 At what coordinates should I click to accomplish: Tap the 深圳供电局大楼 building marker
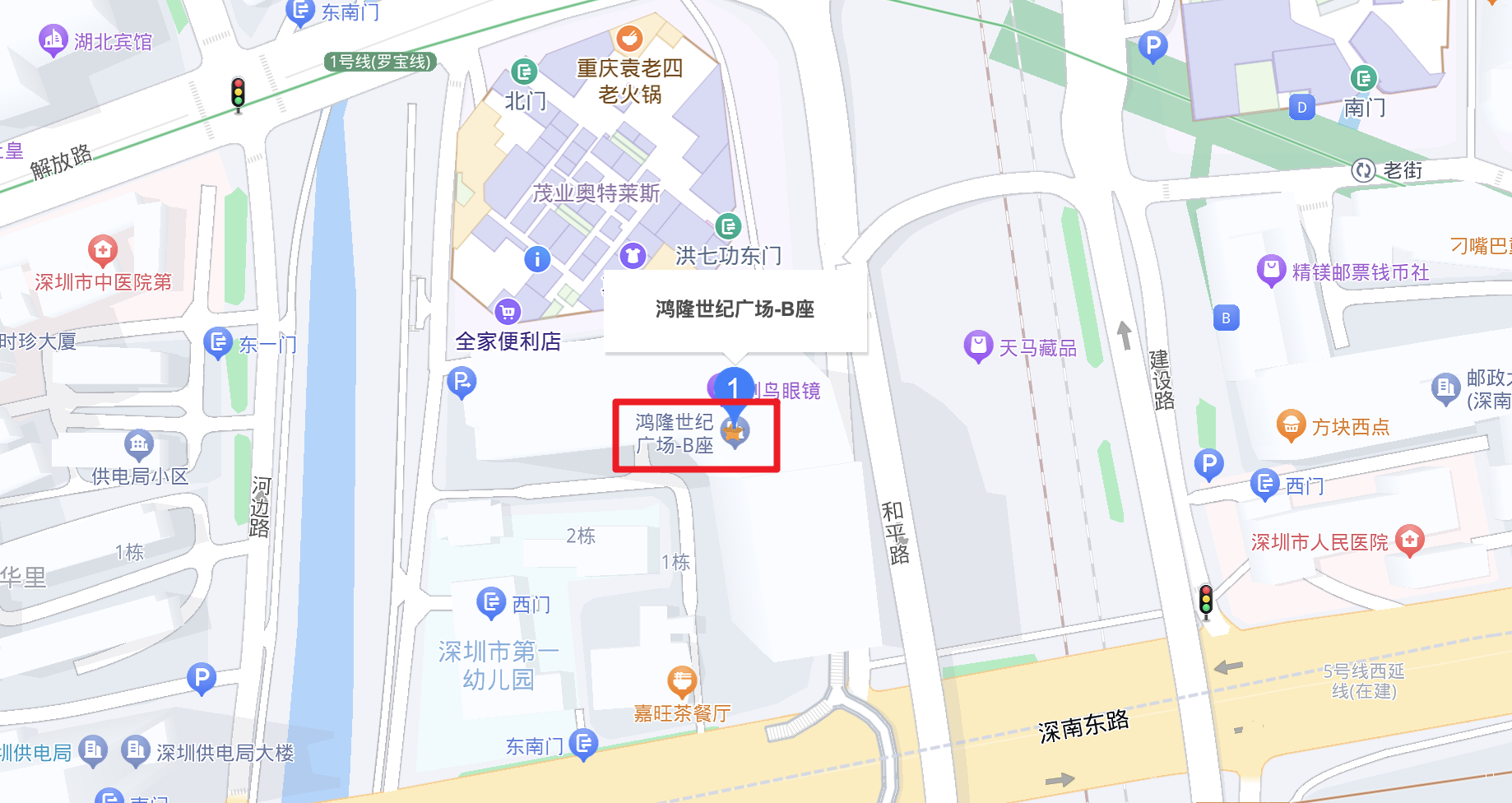[x=136, y=750]
